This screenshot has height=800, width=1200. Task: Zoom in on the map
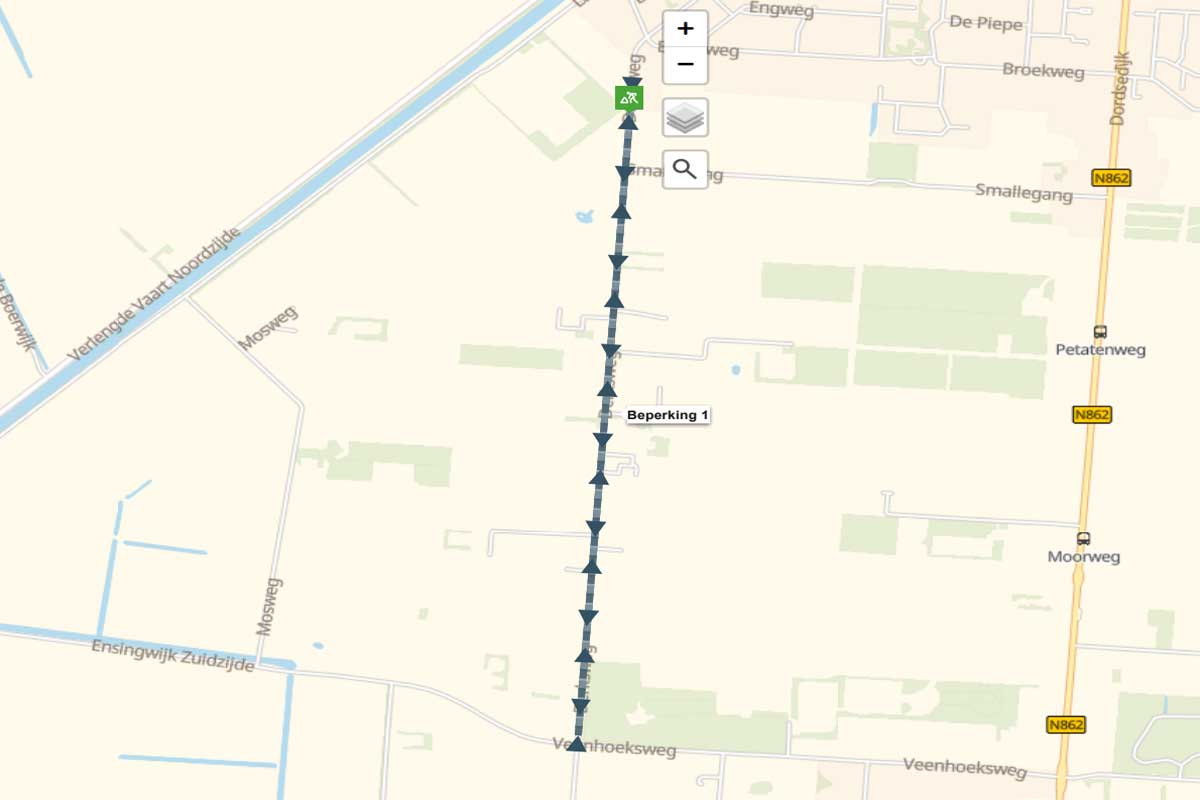coord(685,29)
